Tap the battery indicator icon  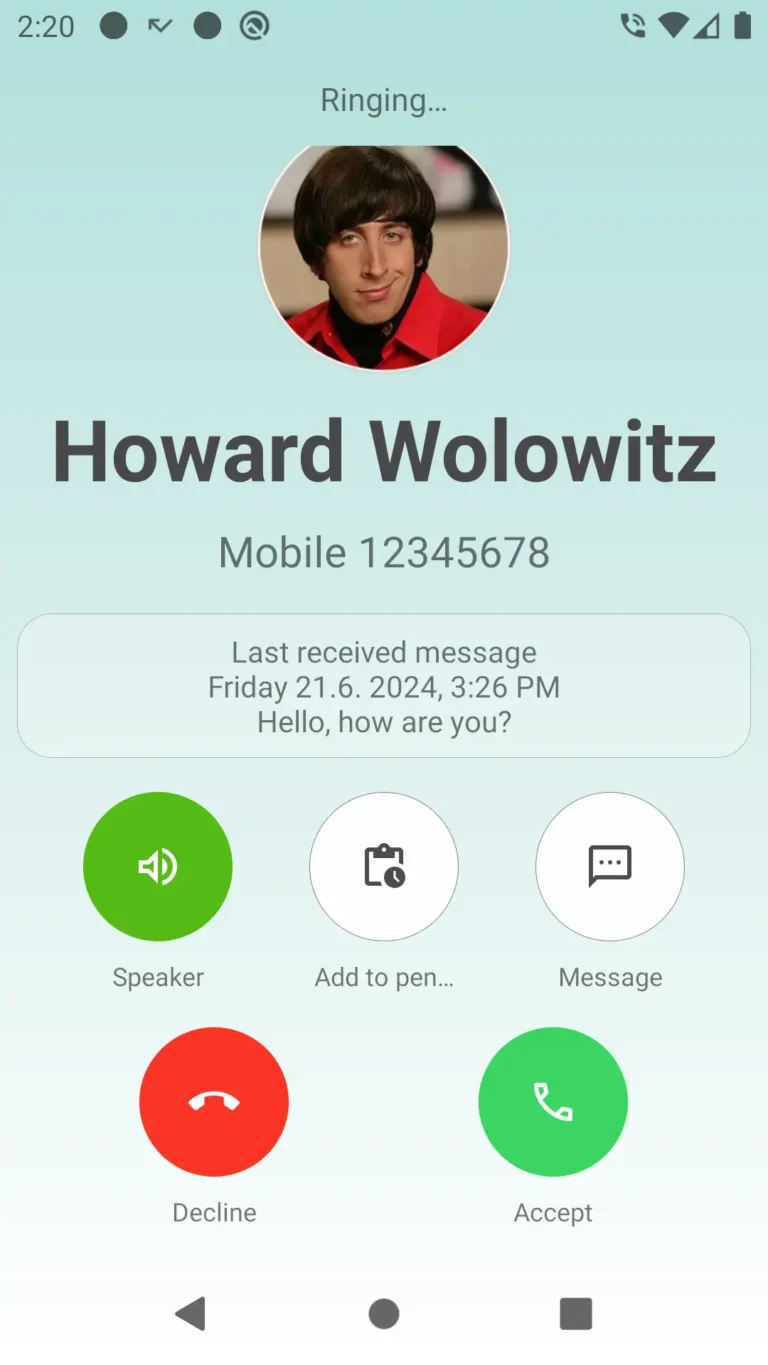coord(741,25)
